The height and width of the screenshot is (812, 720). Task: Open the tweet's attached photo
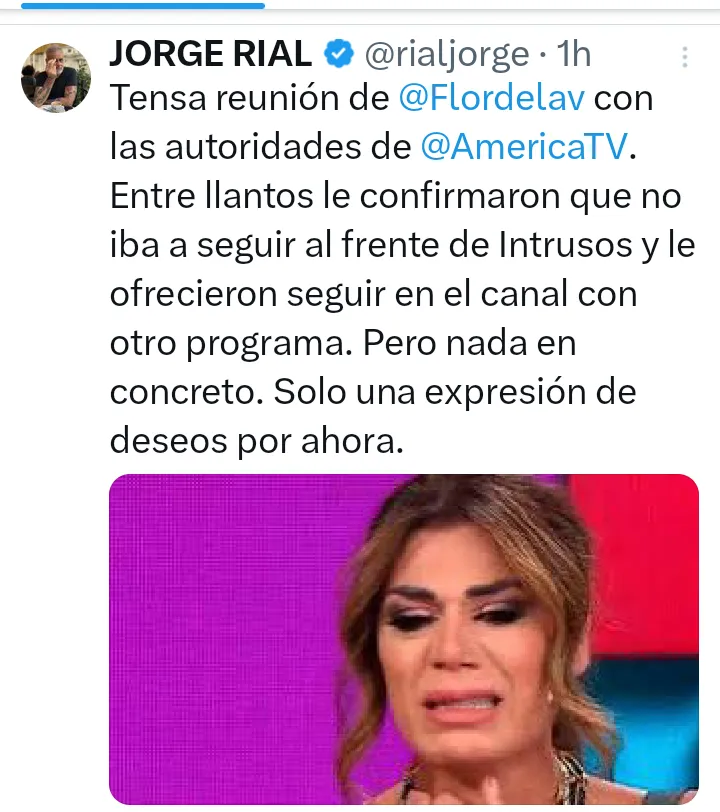point(404,640)
